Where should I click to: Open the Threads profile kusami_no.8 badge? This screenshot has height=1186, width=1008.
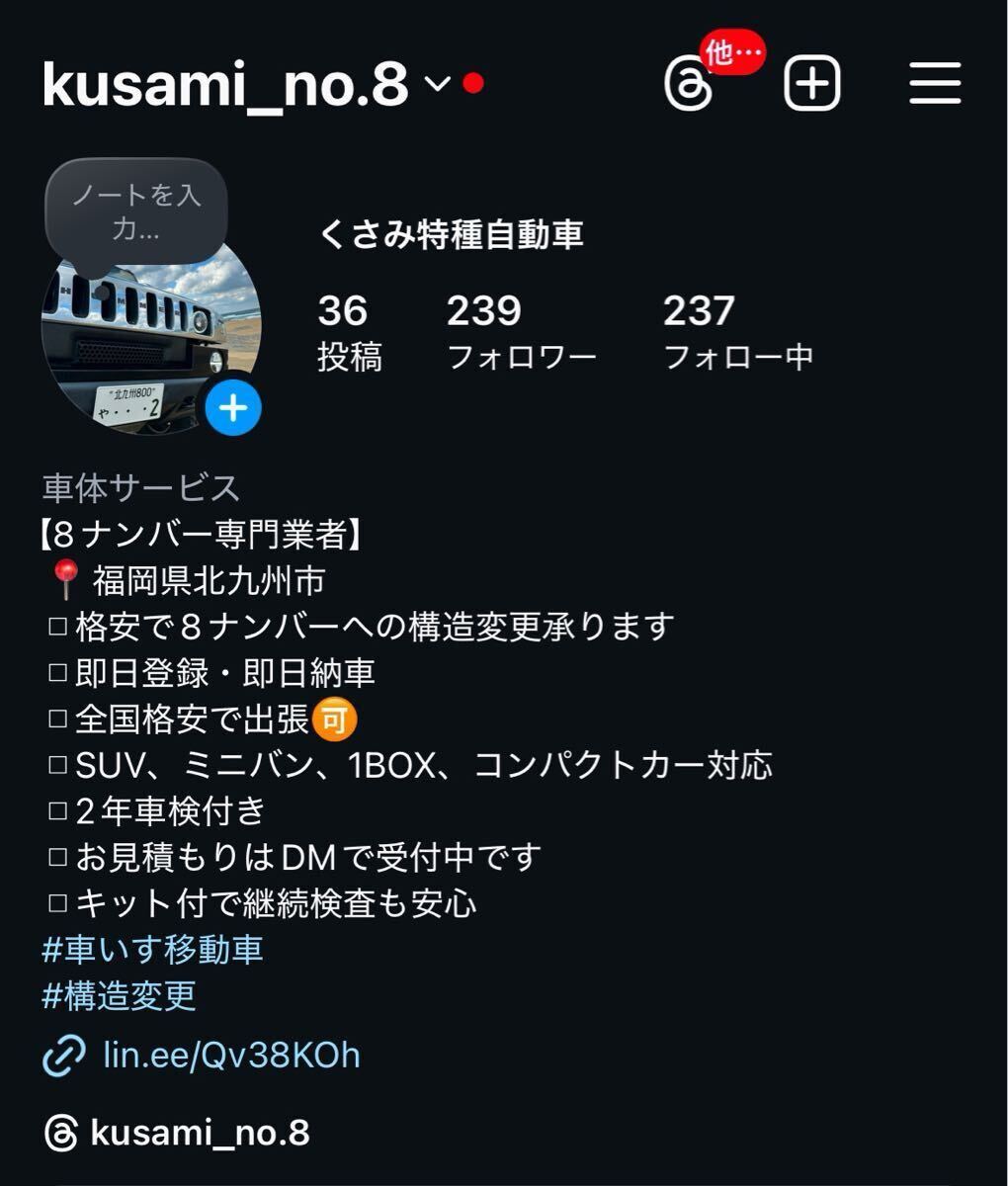pos(178,1133)
